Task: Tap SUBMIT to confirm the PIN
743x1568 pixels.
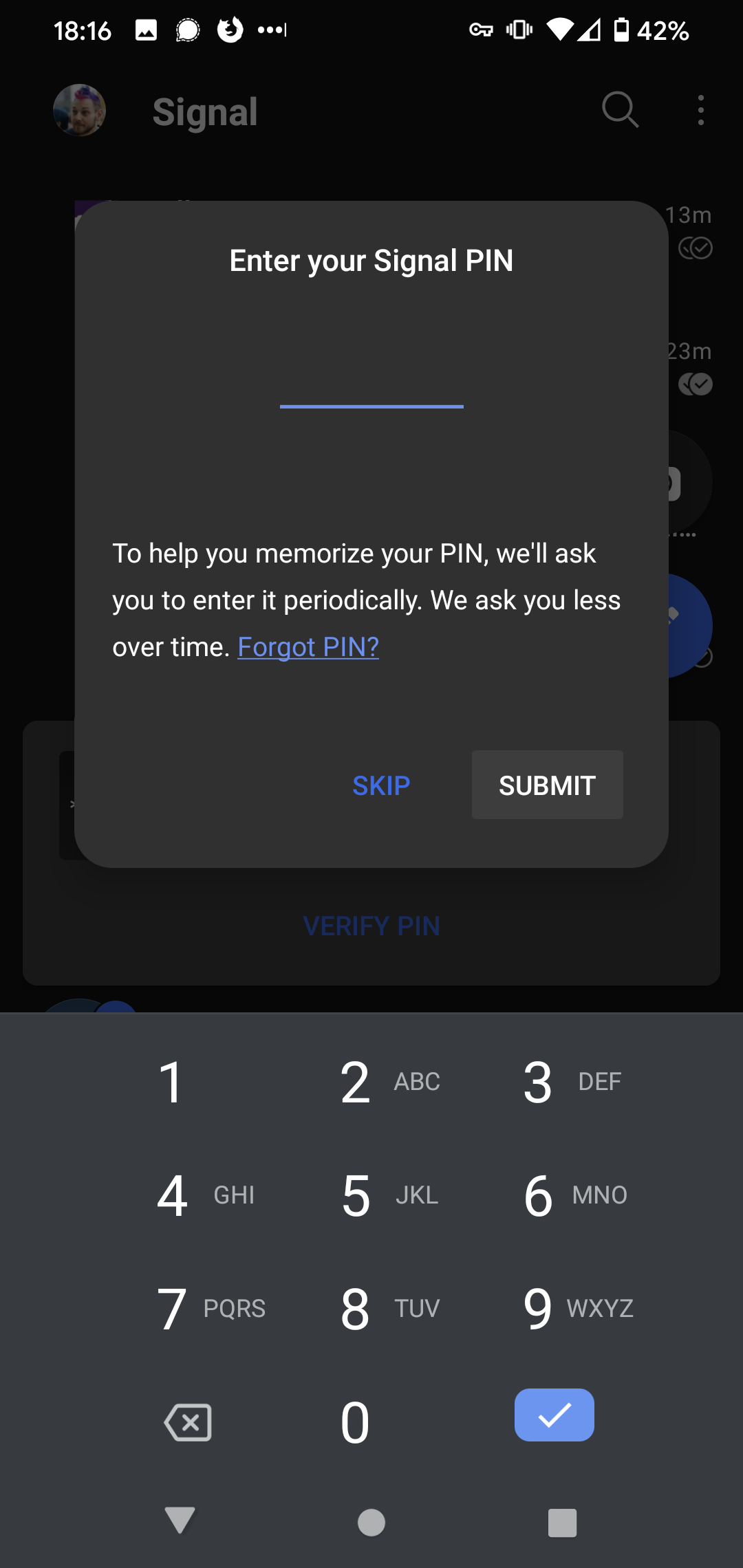Action: [x=547, y=785]
